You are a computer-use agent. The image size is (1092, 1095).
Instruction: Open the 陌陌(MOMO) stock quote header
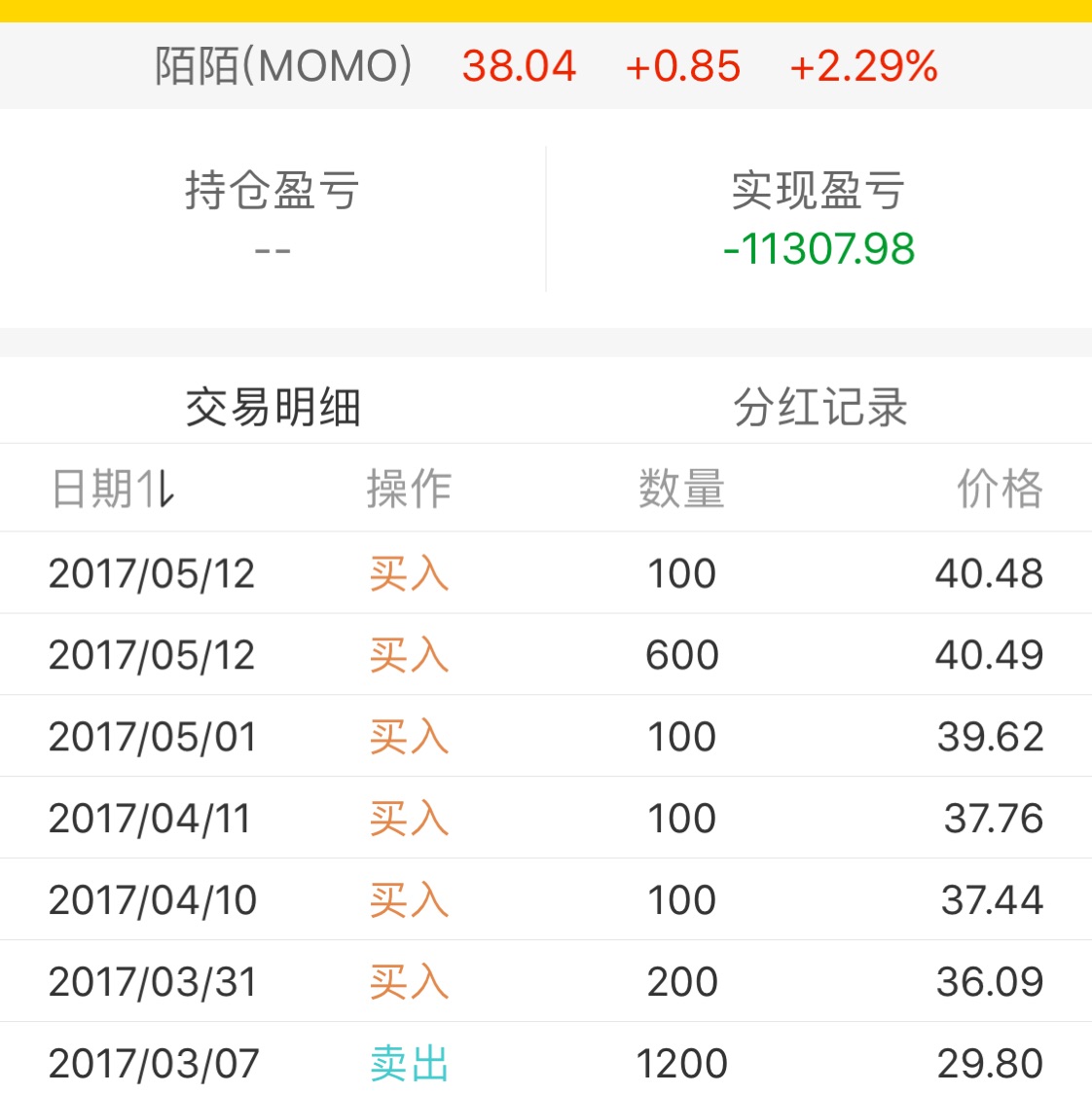click(x=545, y=66)
